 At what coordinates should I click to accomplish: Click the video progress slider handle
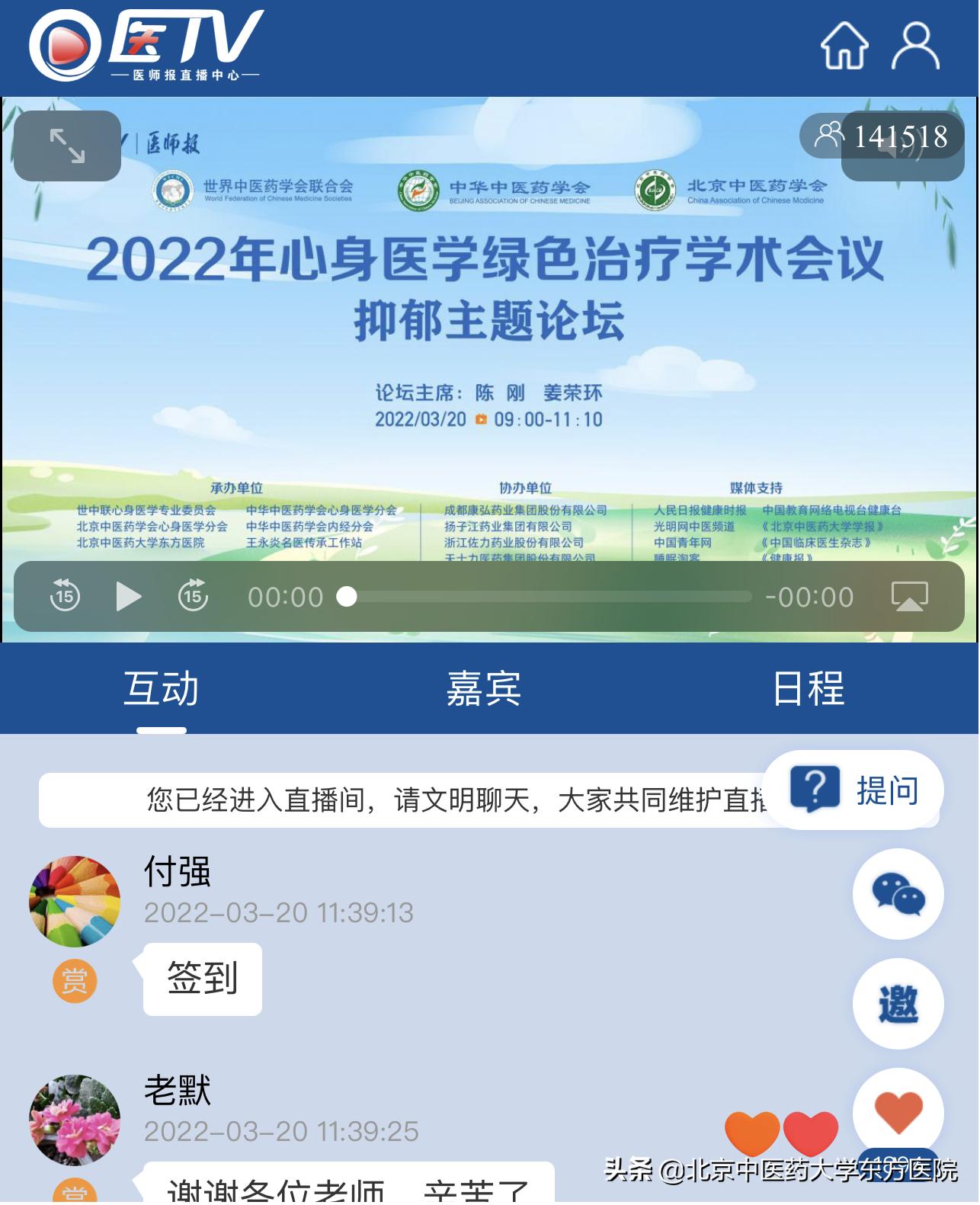pos(347,597)
